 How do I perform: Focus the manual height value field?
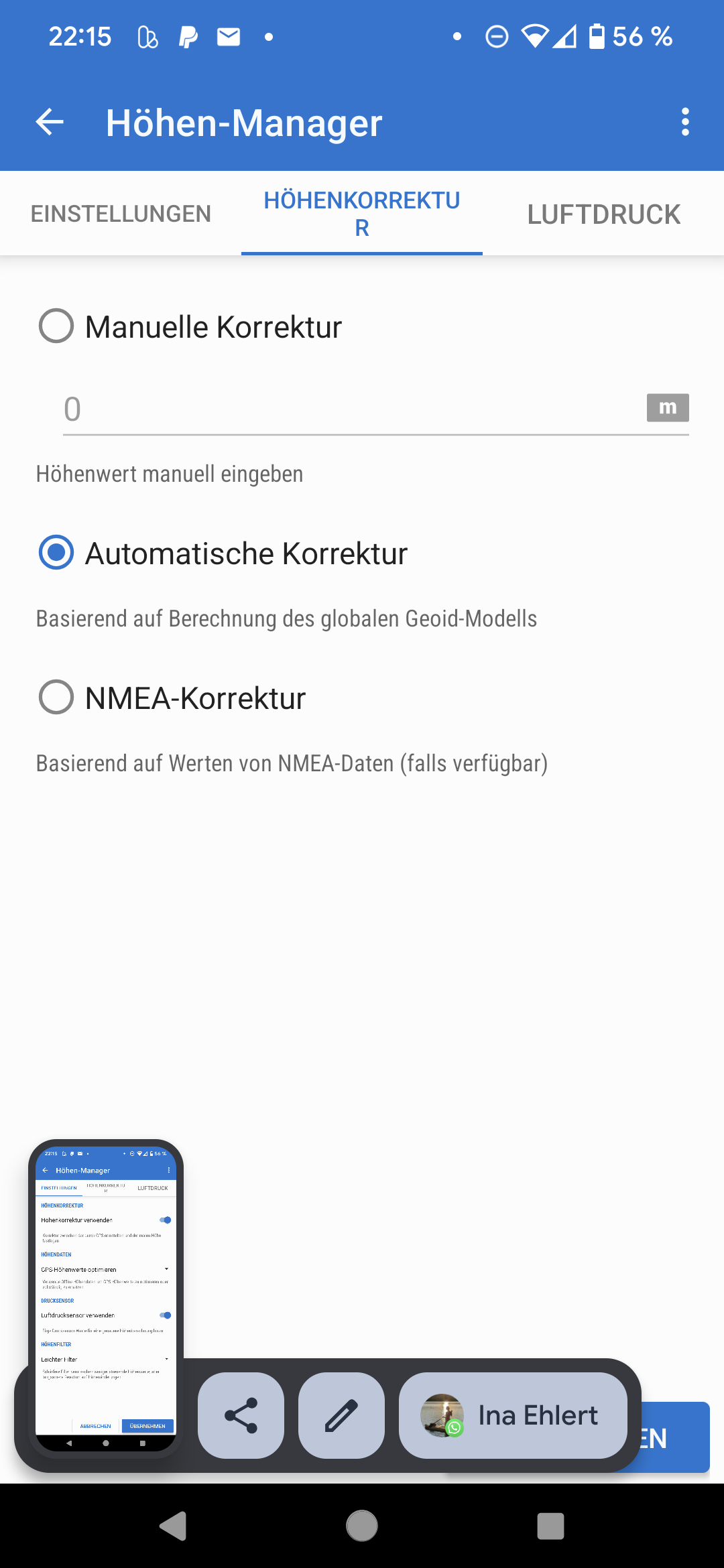(349, 409)
